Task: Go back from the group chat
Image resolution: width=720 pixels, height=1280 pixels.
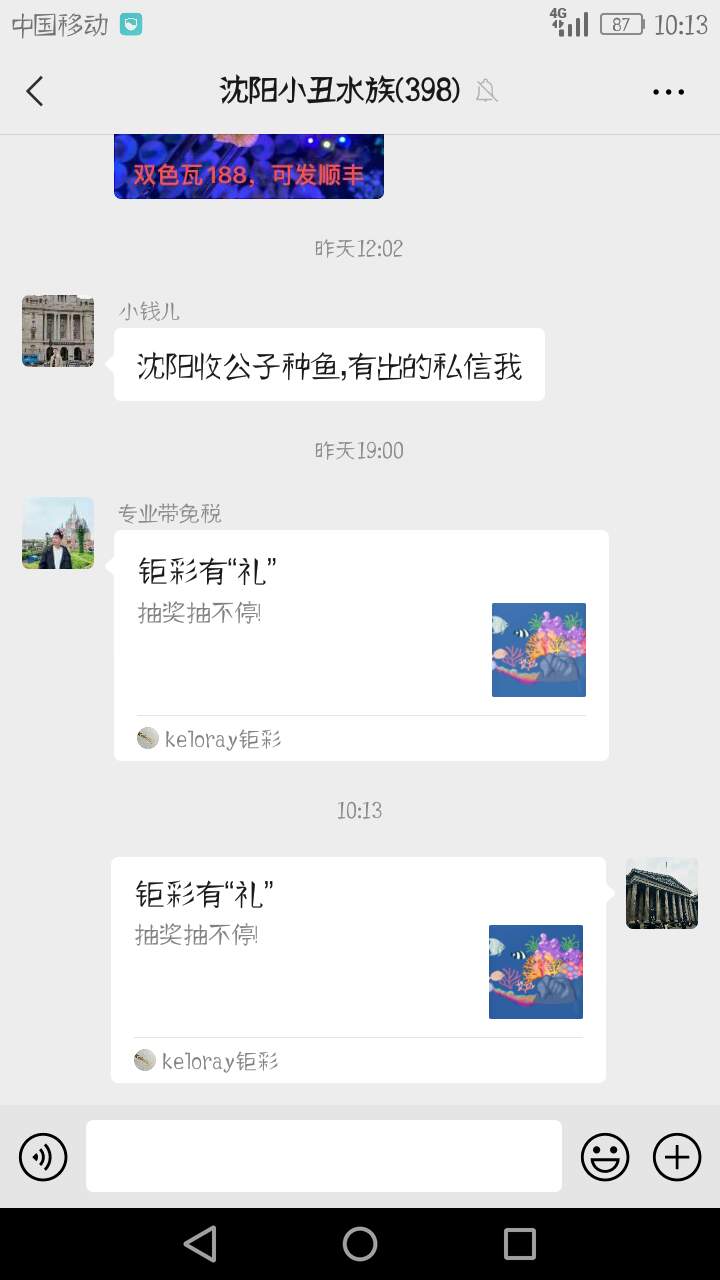Action: pos(35,91)
